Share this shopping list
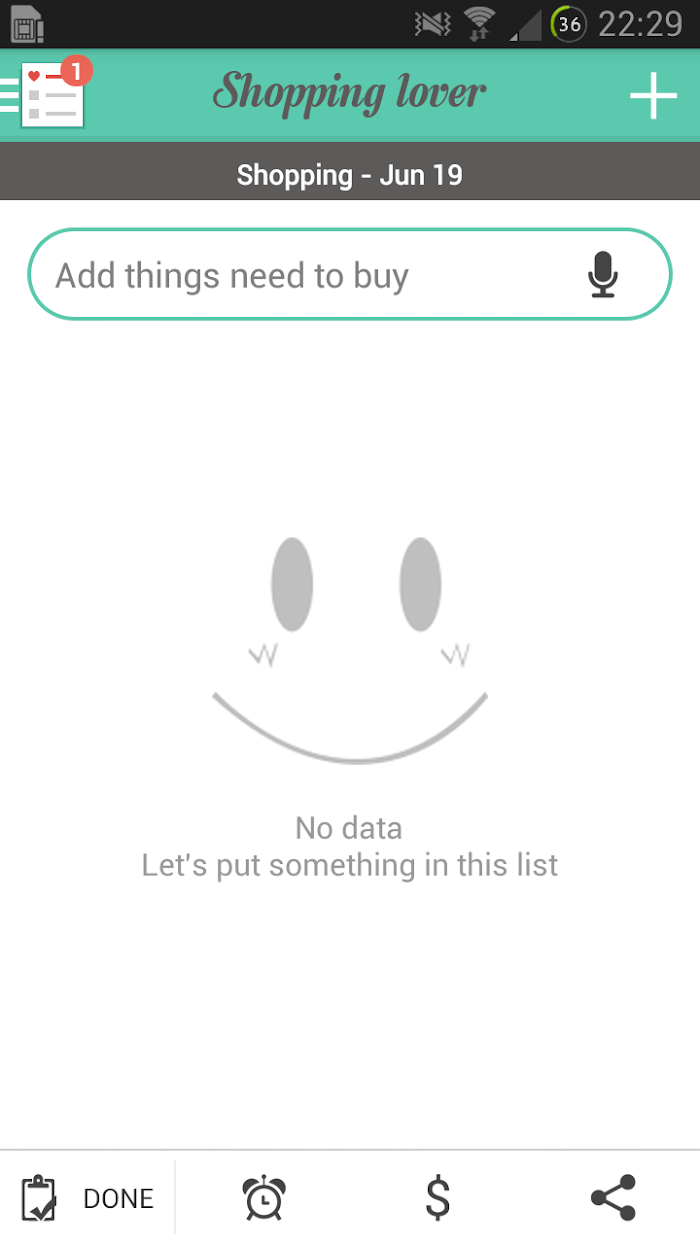The height and width of the screenshot is (1244, 700). click(x=613, y=1198)
